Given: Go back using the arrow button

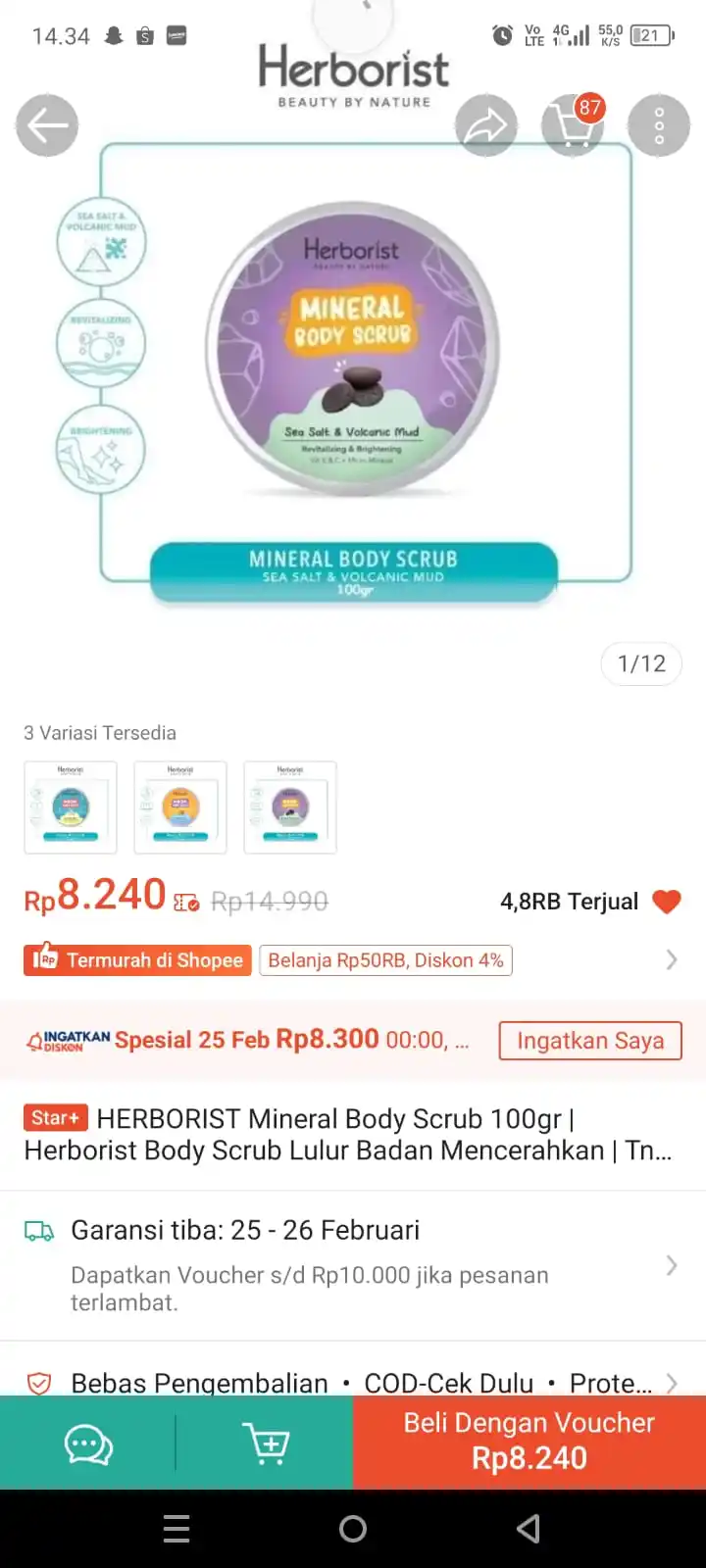Looking at the screenshot, I should tap(46, 125).
